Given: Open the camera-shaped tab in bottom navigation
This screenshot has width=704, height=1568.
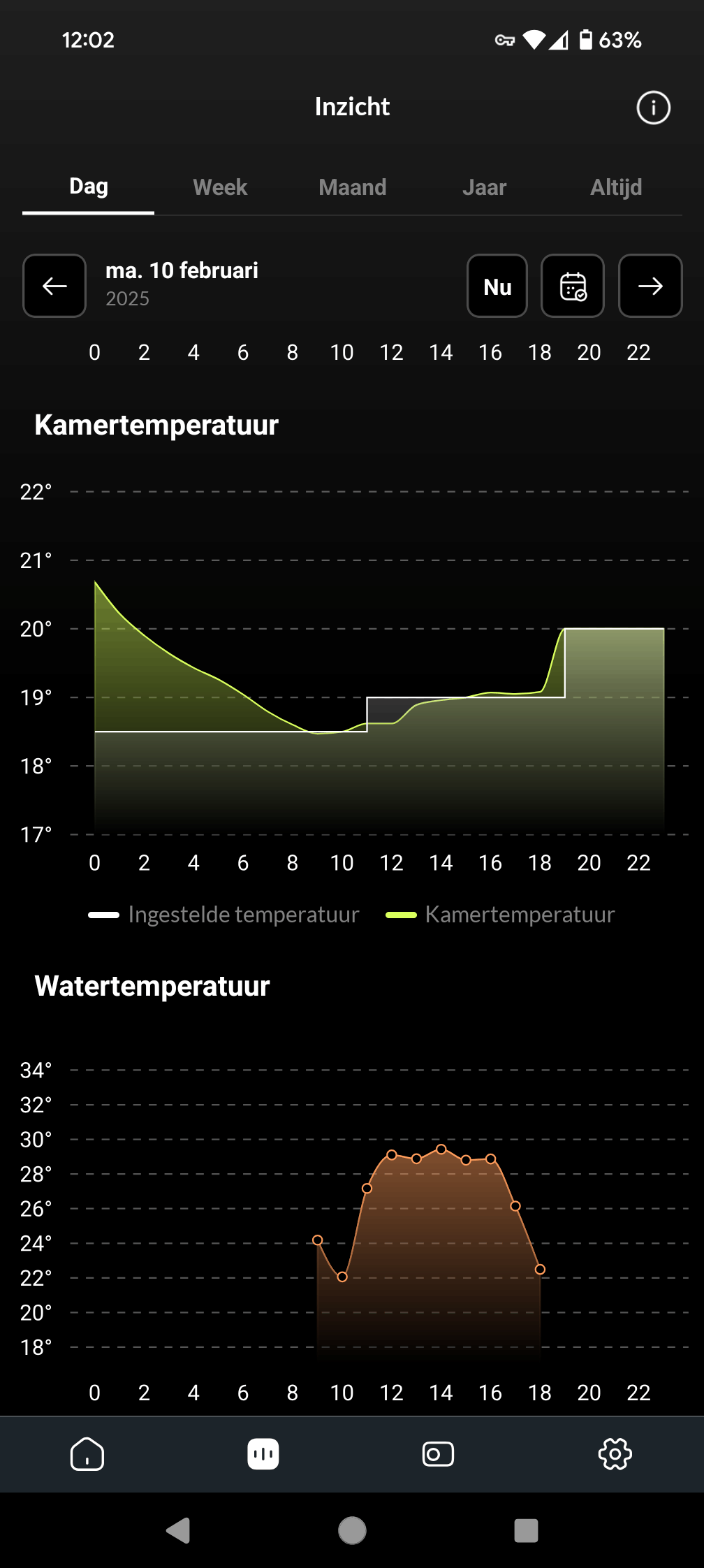Looking at the screenshot, I should (438, 1454).
